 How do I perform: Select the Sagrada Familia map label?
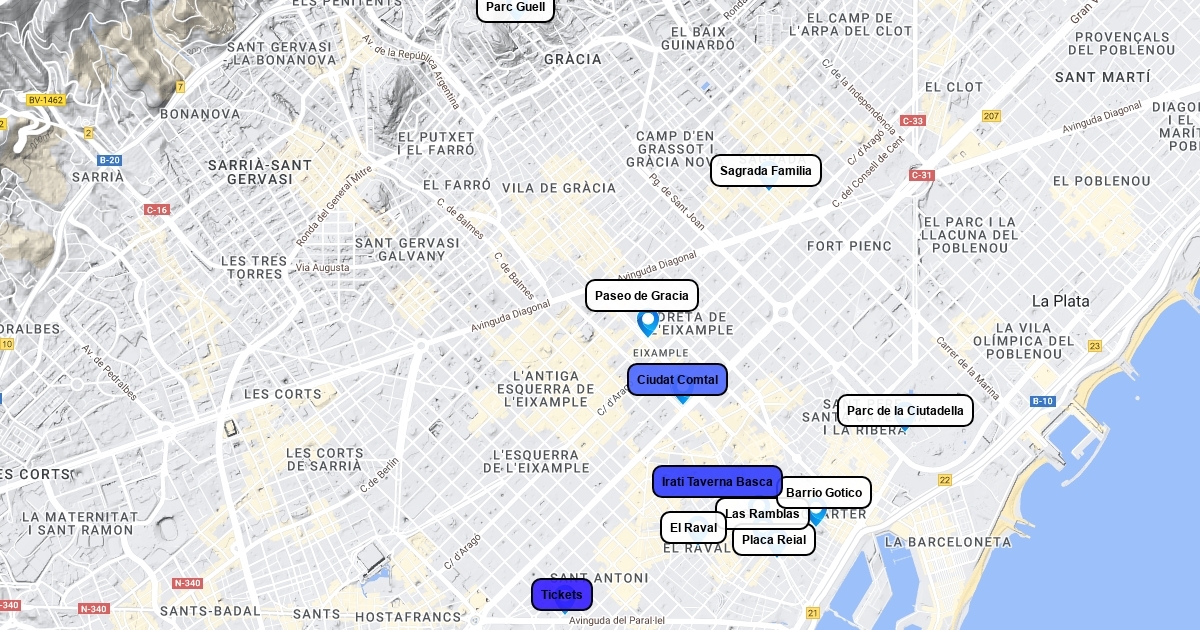pos(766,171)
